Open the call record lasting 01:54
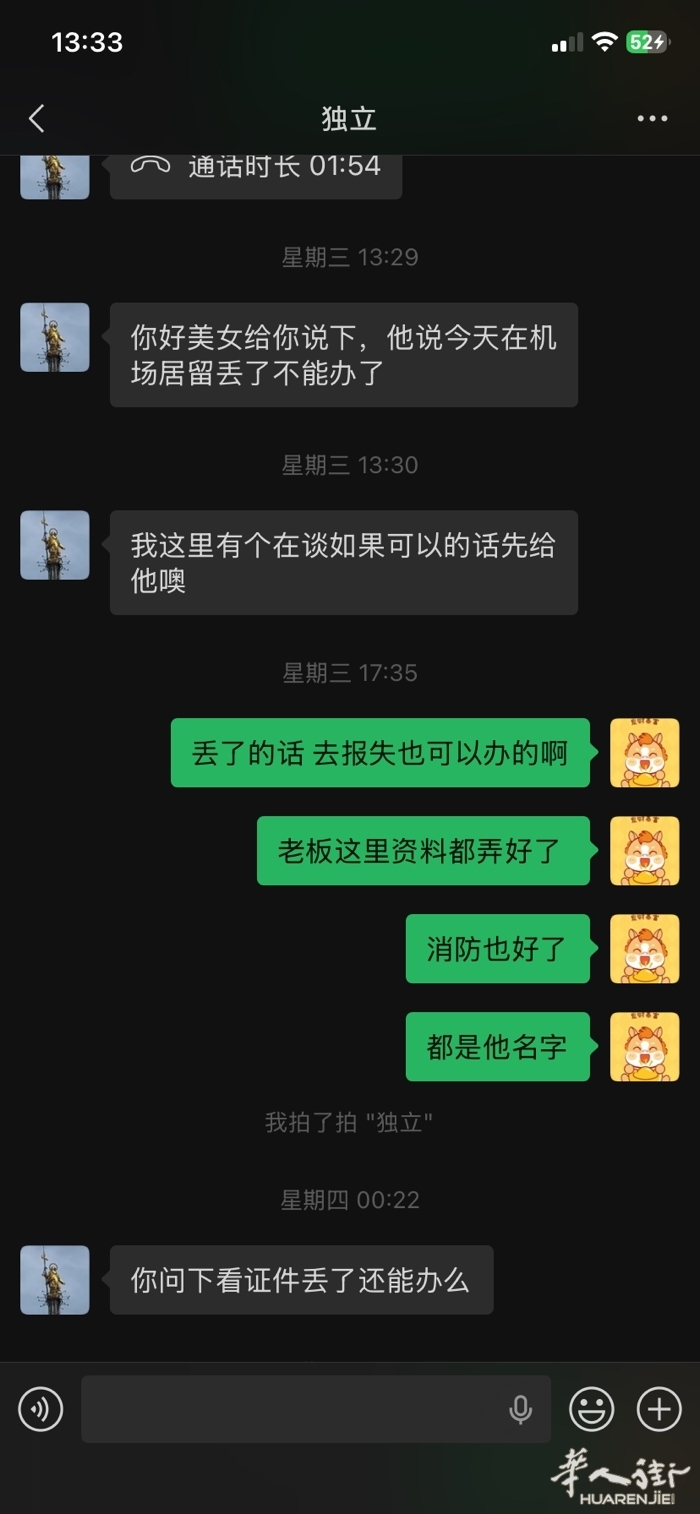This screenshot has height=1514, width=700. coord(256,168)
